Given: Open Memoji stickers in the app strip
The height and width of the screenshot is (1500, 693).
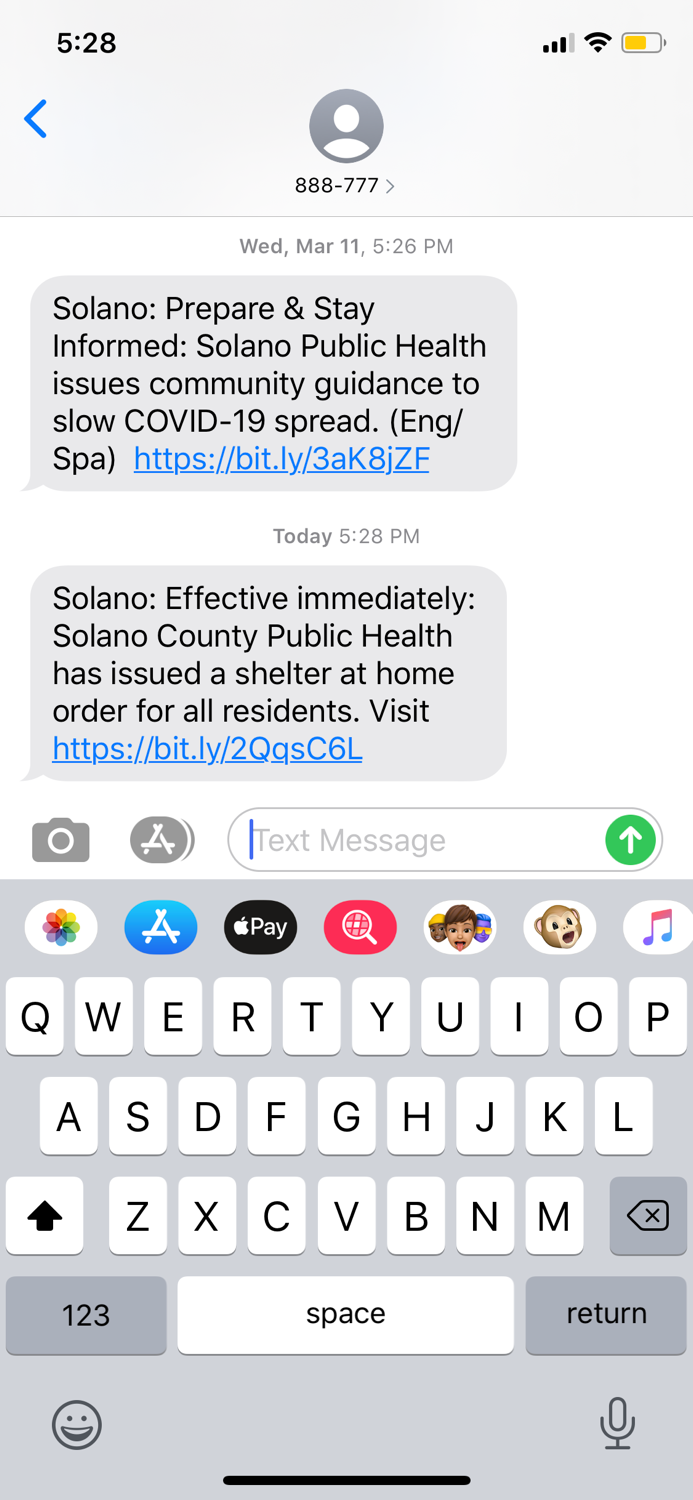Looking at the screenshot, I should (460, 928).
